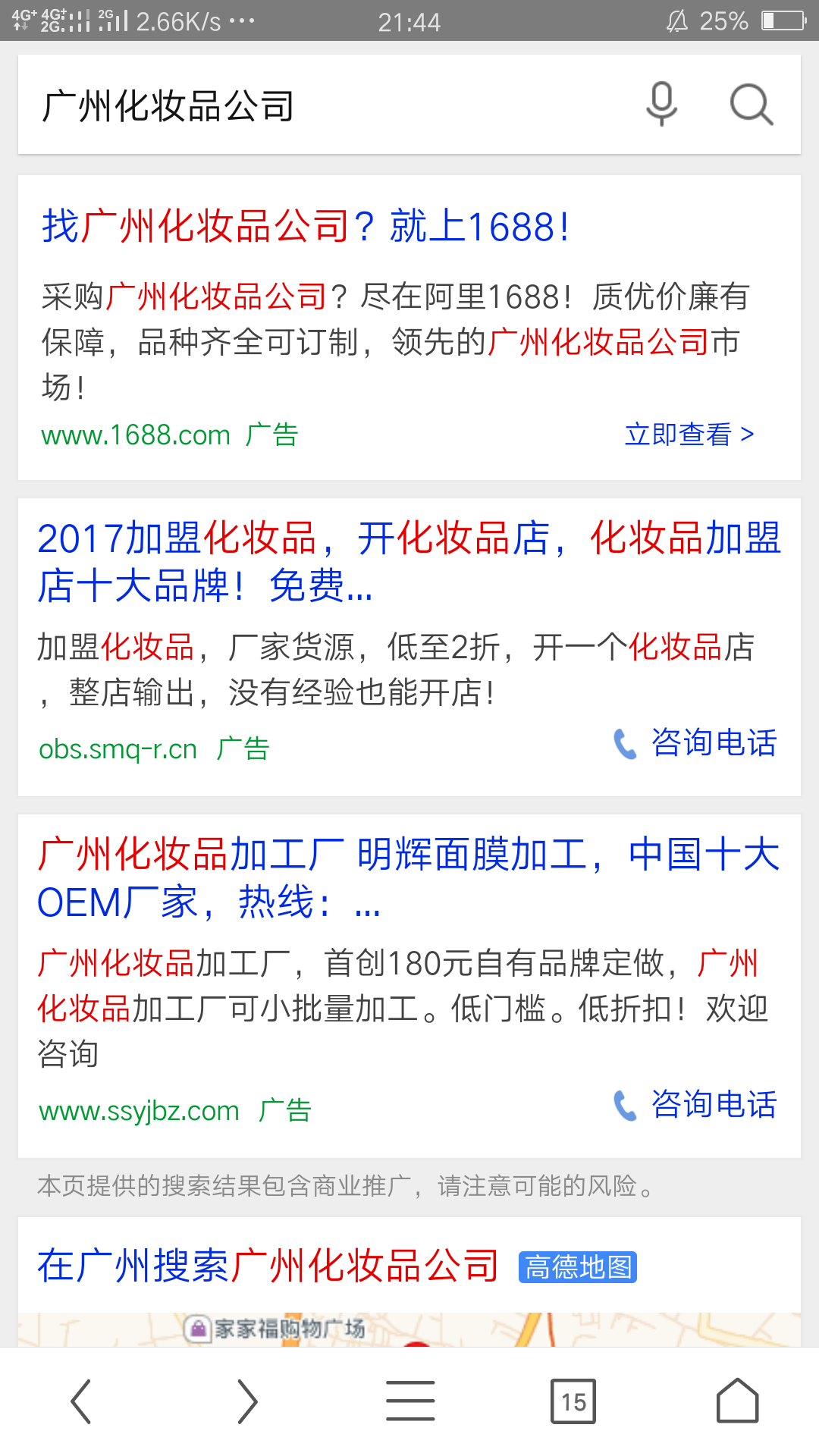This screenshot has width=819, height=1456.
Task: Open the browser menu button
Action: (x=410, y=1401)
